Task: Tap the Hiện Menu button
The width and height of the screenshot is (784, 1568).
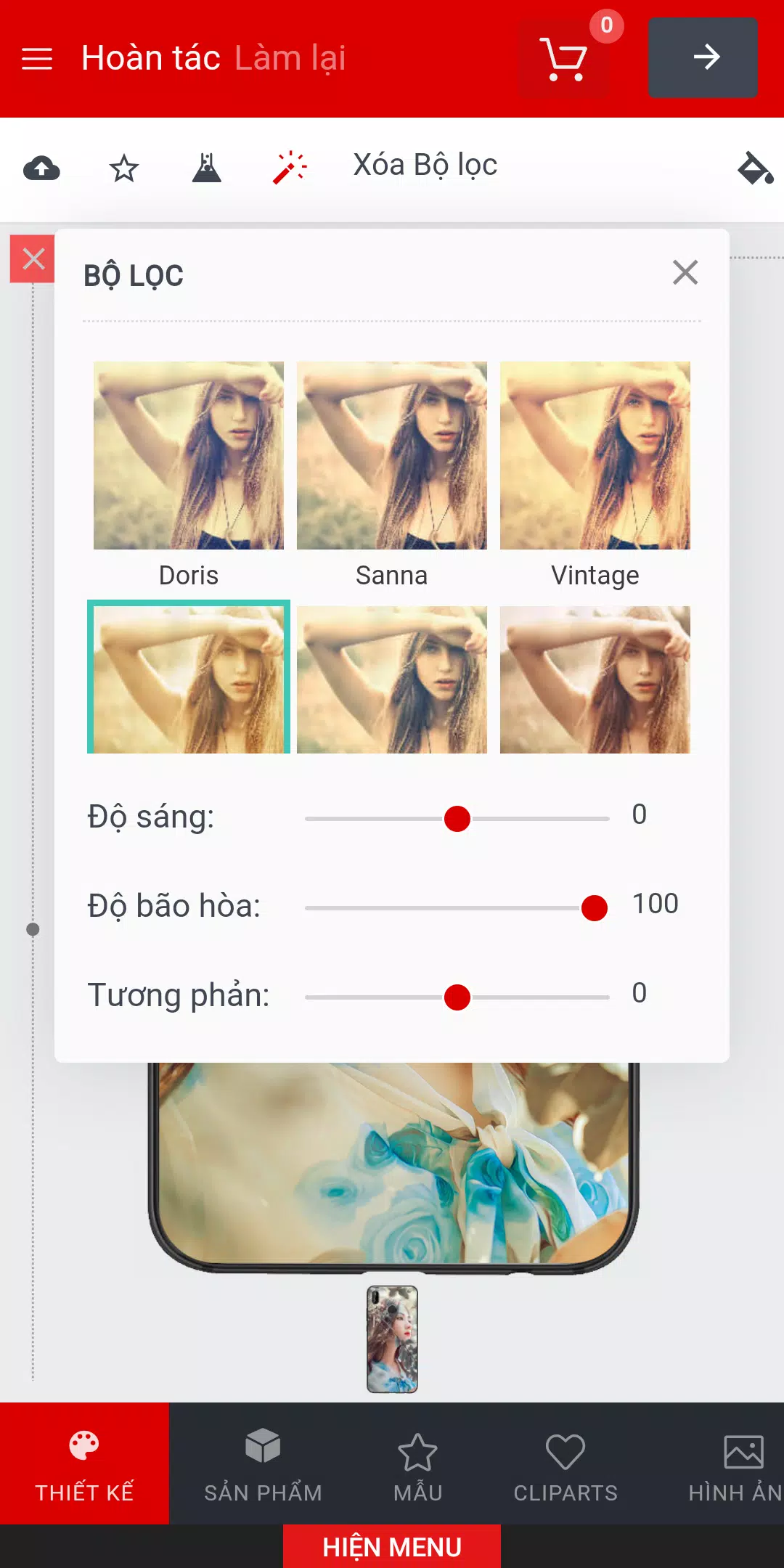Action: coord(392,1547)
